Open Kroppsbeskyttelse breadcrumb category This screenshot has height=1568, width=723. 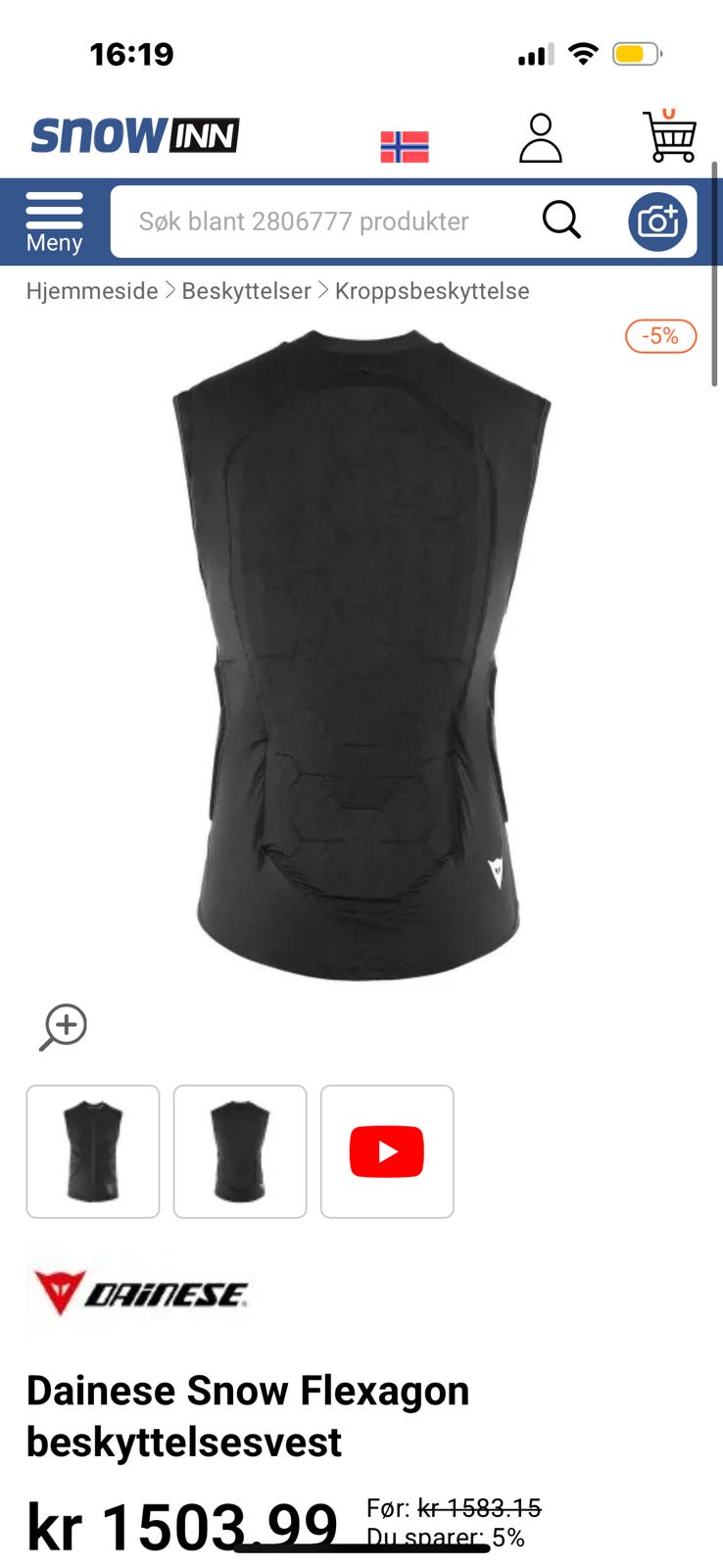[432, 291]
